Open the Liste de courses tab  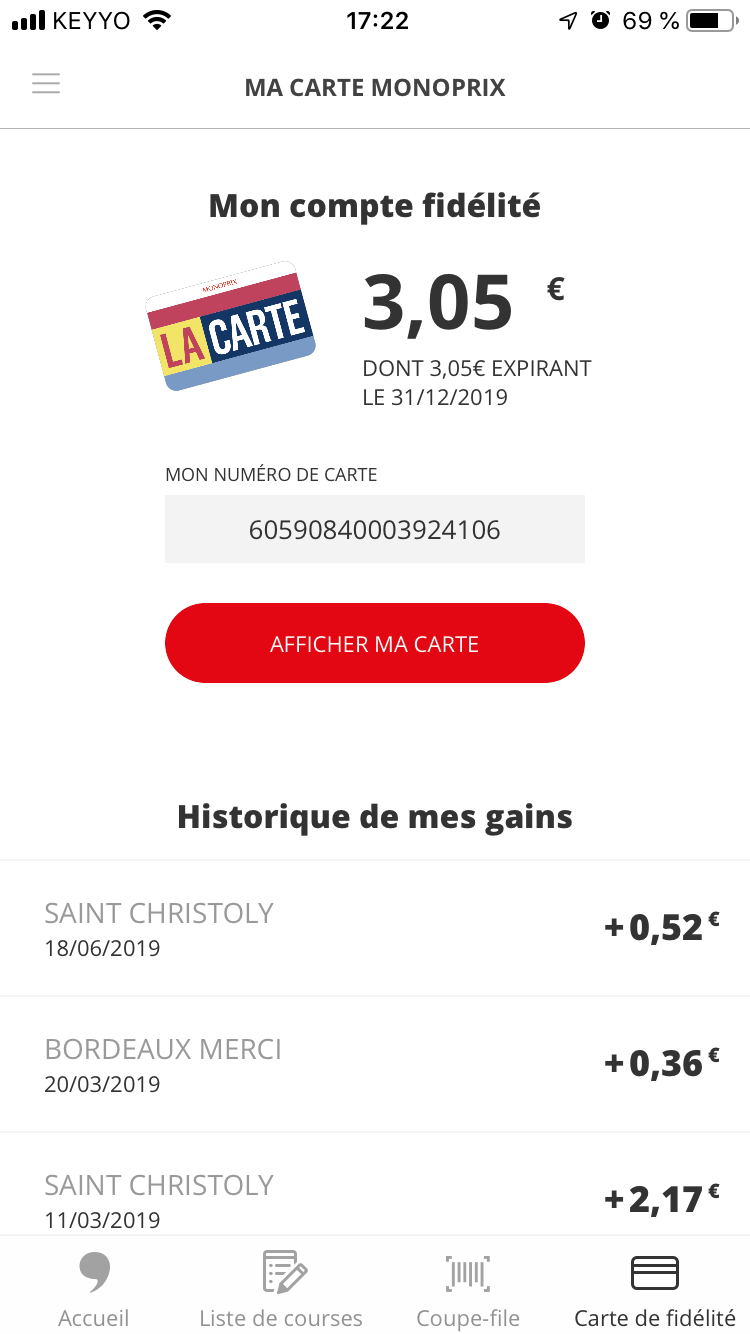pos(281,1289)
